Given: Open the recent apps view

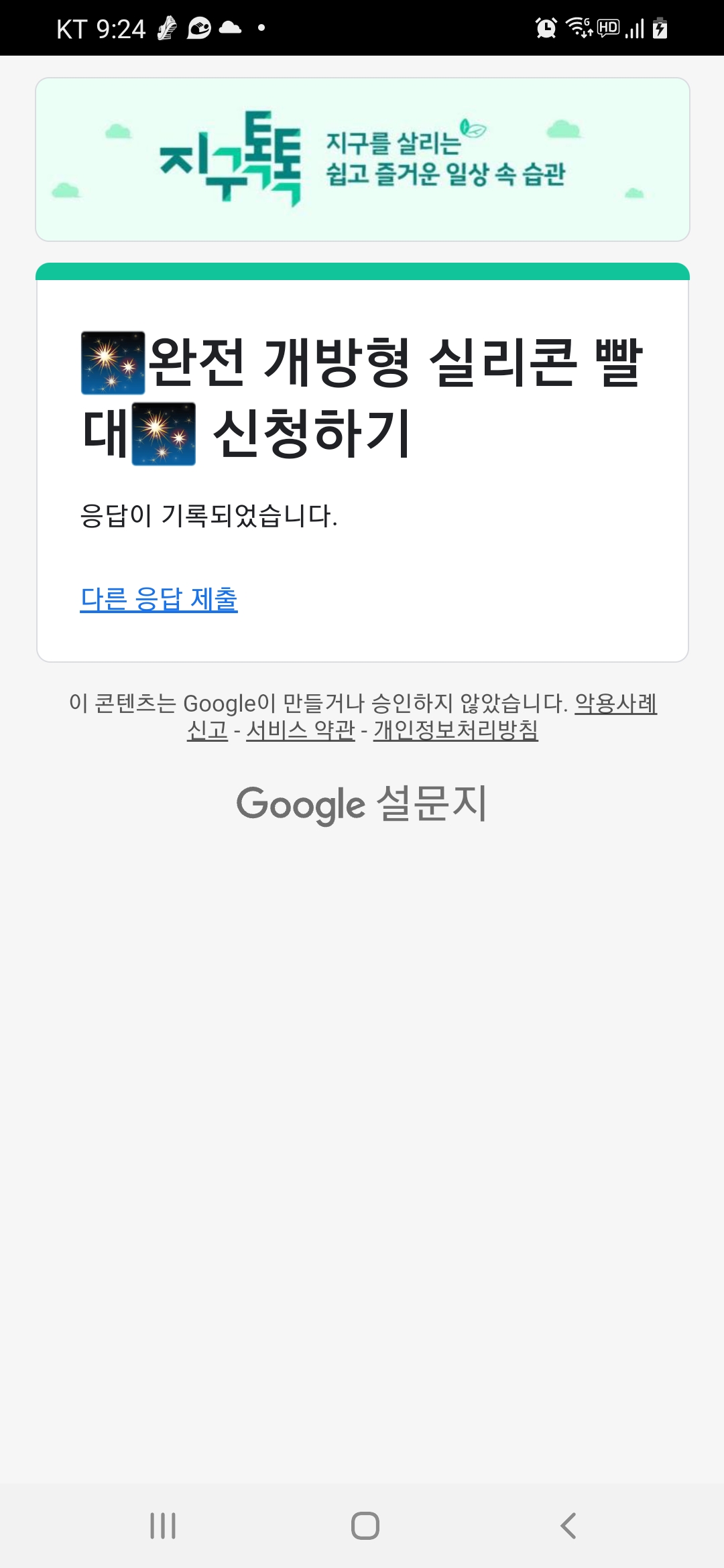Looking at the screenshot, I should [163, 1526].
